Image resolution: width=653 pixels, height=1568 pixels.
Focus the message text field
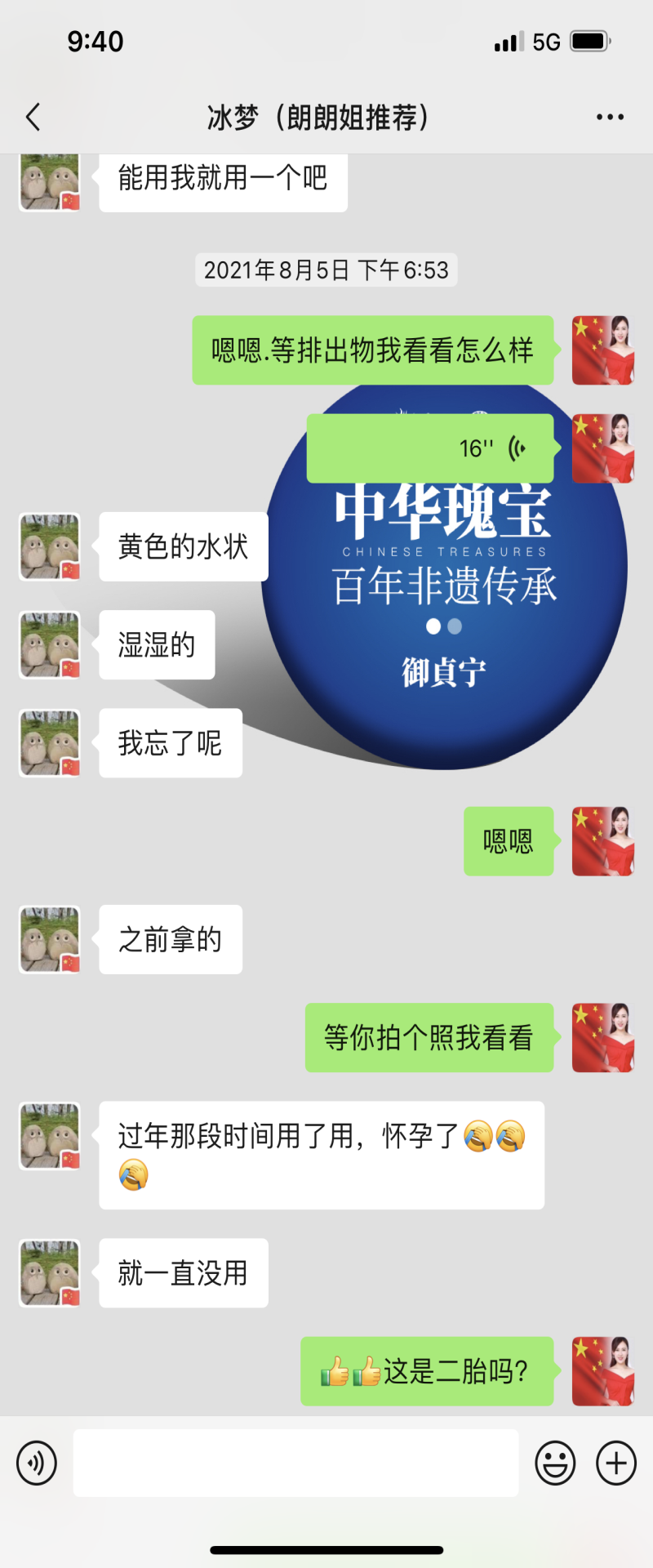[x=295, y=1463]
